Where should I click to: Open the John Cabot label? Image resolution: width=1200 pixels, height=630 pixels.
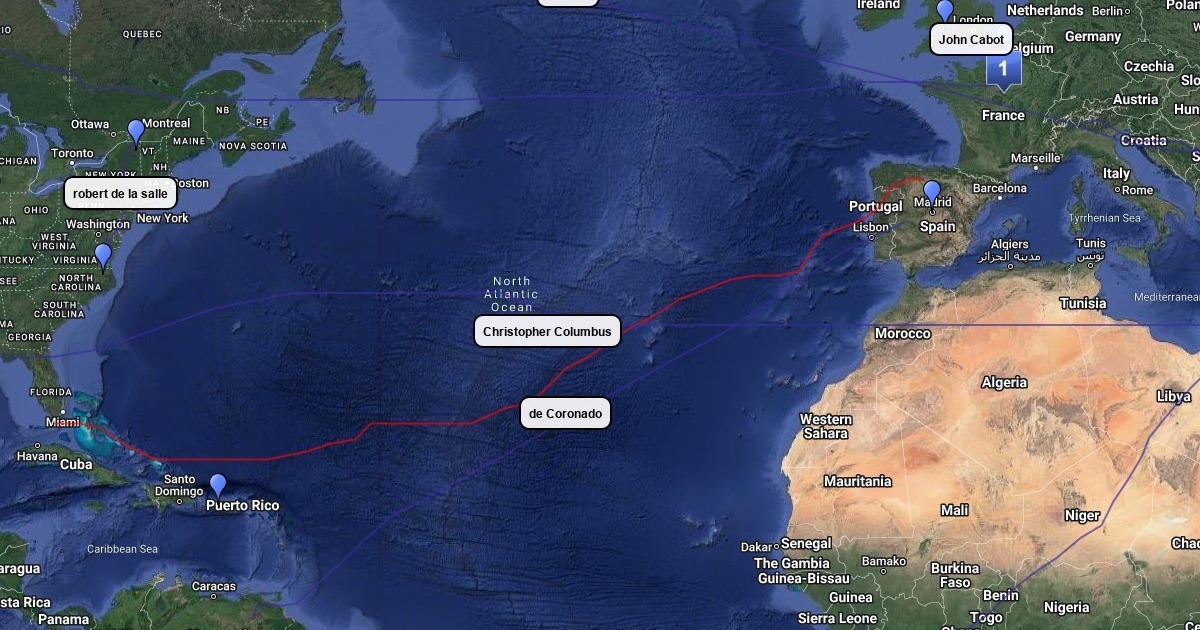(971, 40)
